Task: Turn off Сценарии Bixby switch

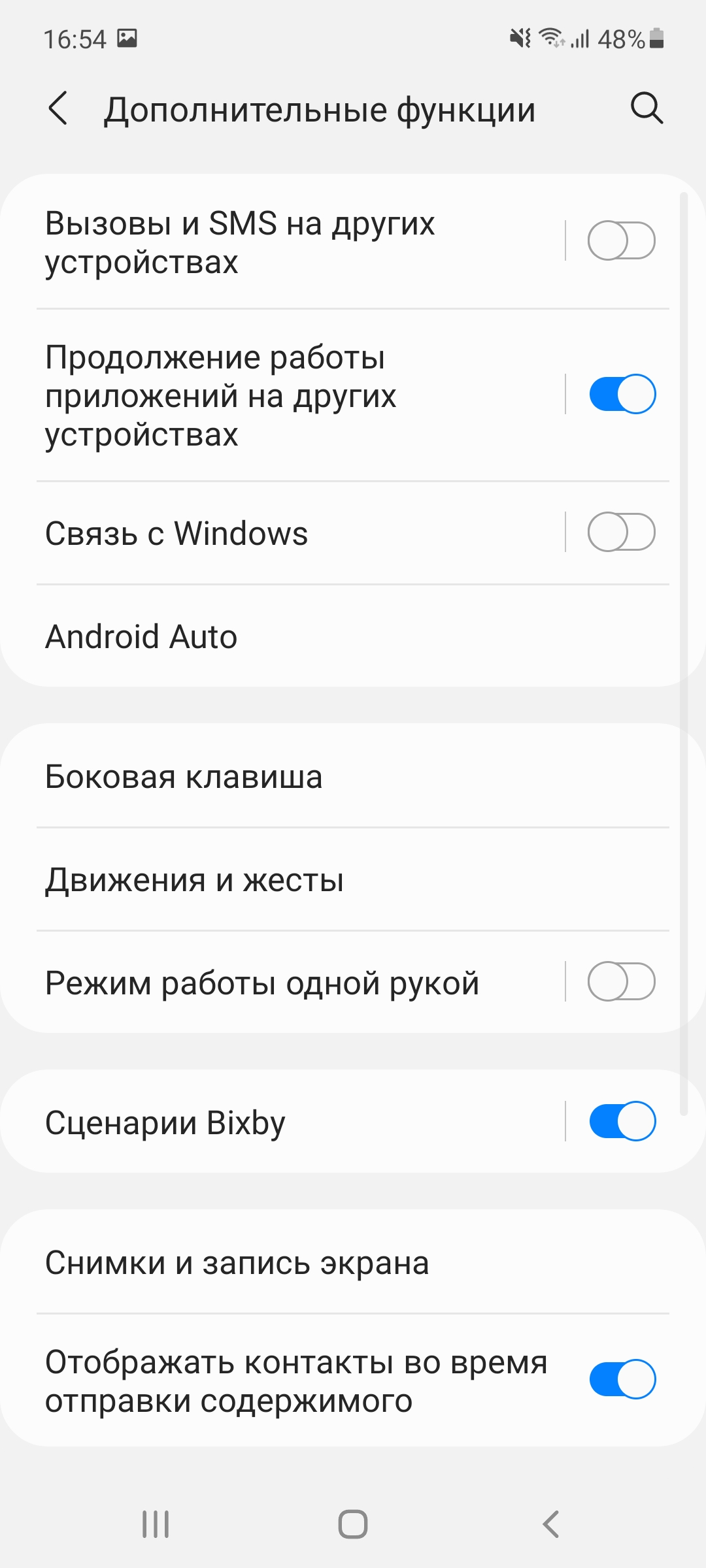Action: [x=621, y=1121]
